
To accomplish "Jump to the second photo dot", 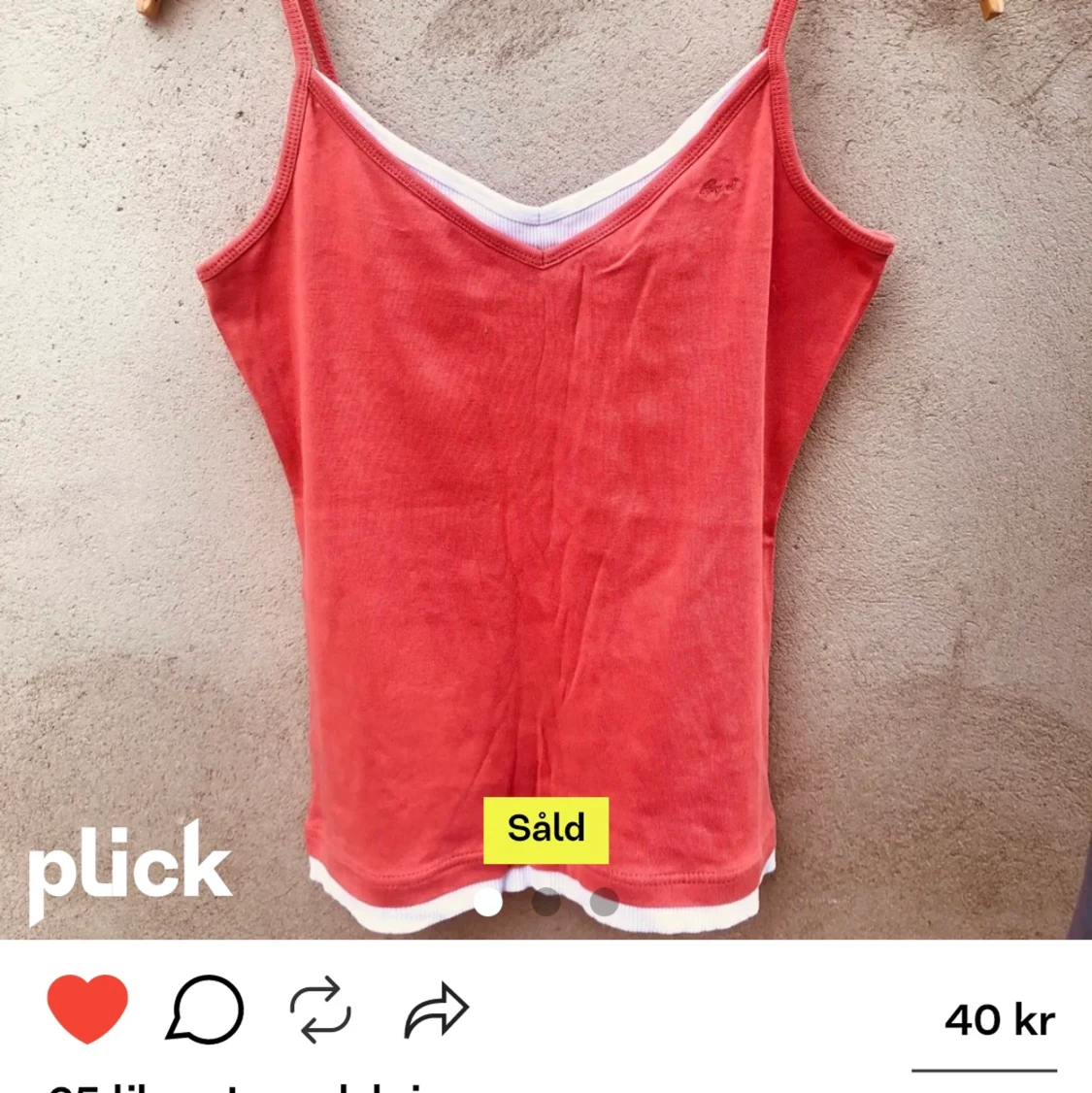I will (546, 903).
